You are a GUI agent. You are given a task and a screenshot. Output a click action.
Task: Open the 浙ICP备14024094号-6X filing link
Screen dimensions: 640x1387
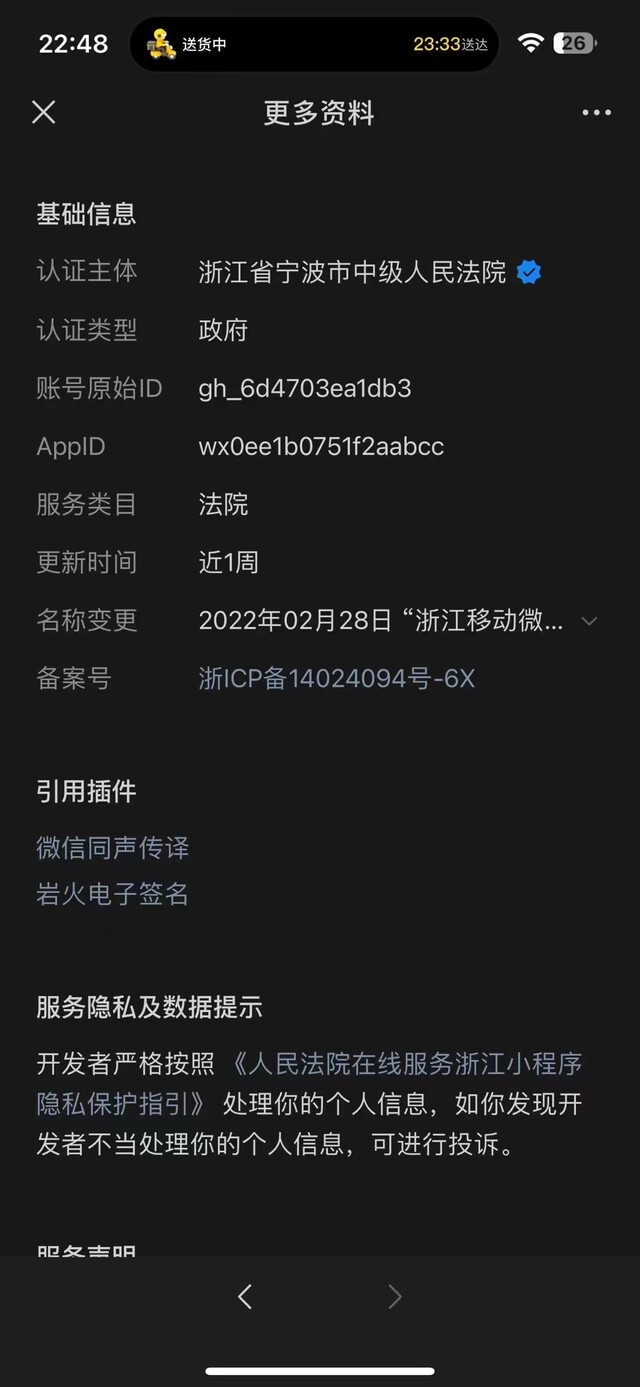(x=337, y=679)
